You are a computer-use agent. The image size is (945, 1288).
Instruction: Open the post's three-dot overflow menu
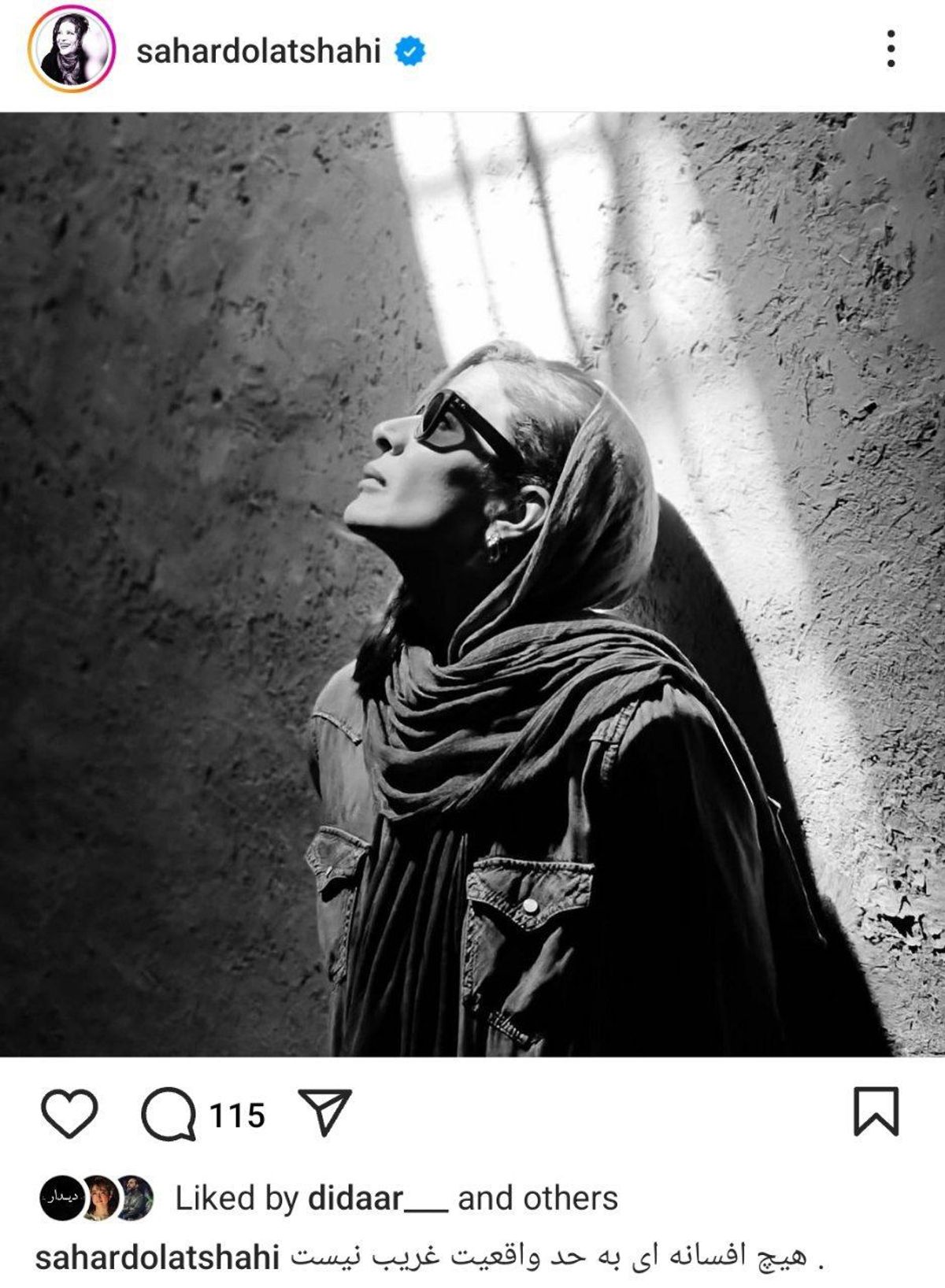coord(891,50)
